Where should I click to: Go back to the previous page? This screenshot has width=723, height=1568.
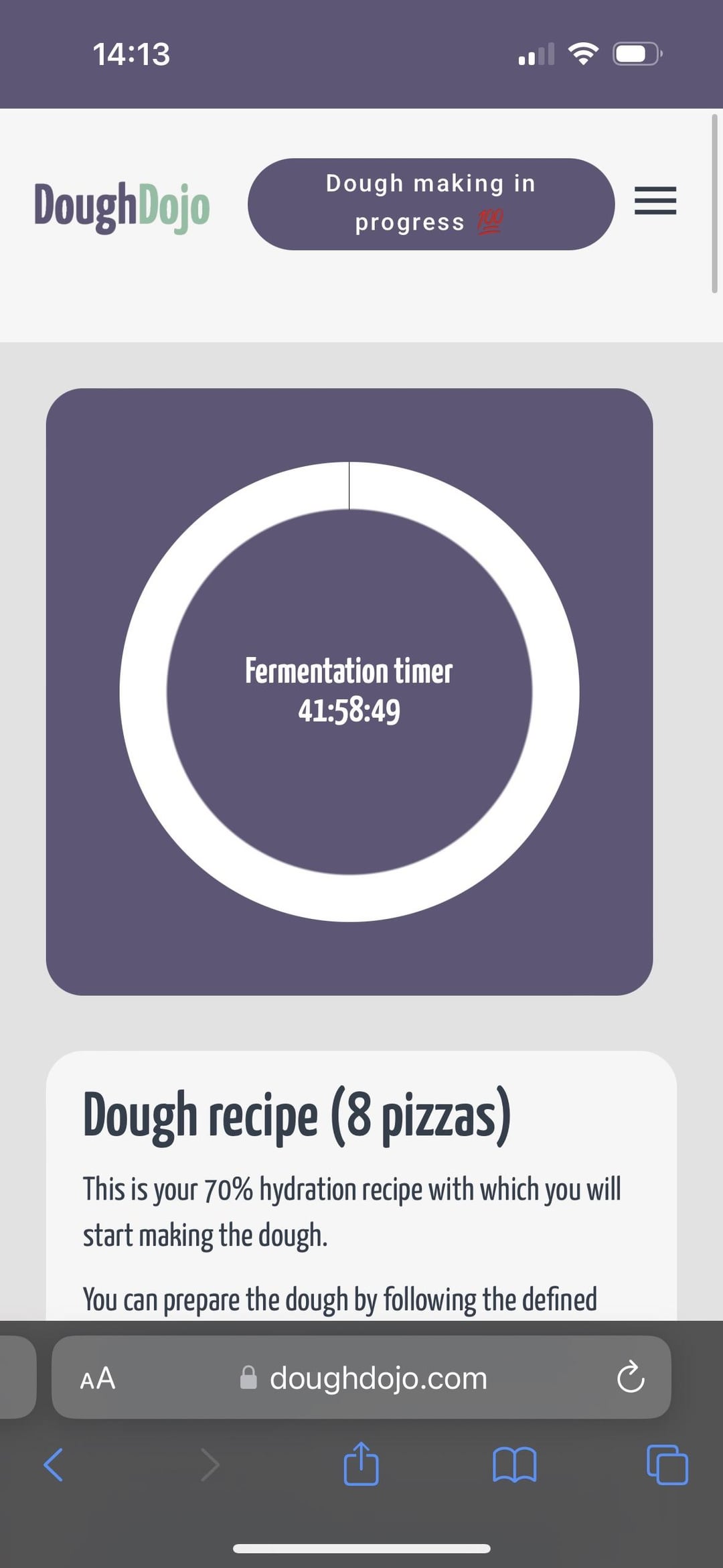tap(54, 1464)
